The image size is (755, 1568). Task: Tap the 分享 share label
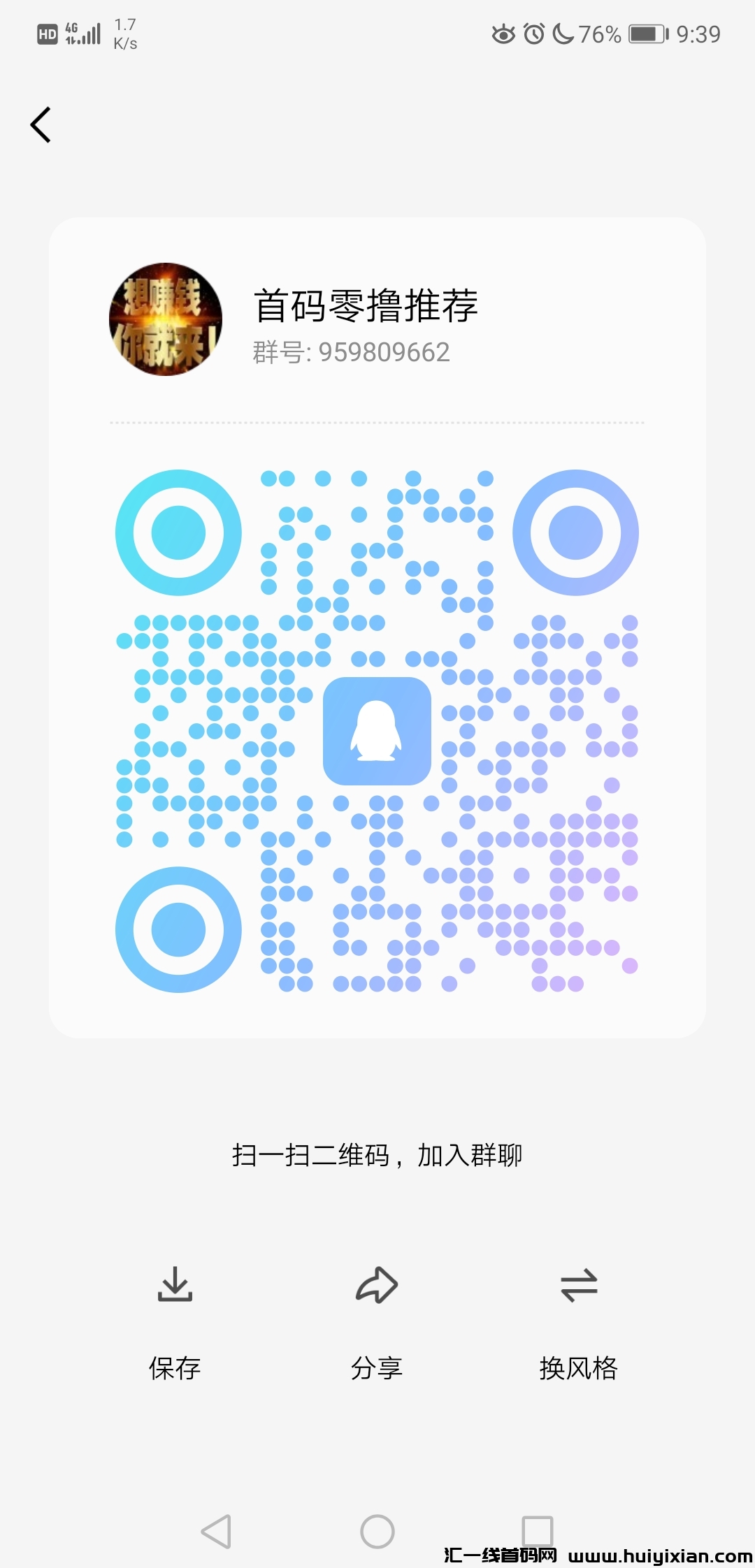(377, 1367)
